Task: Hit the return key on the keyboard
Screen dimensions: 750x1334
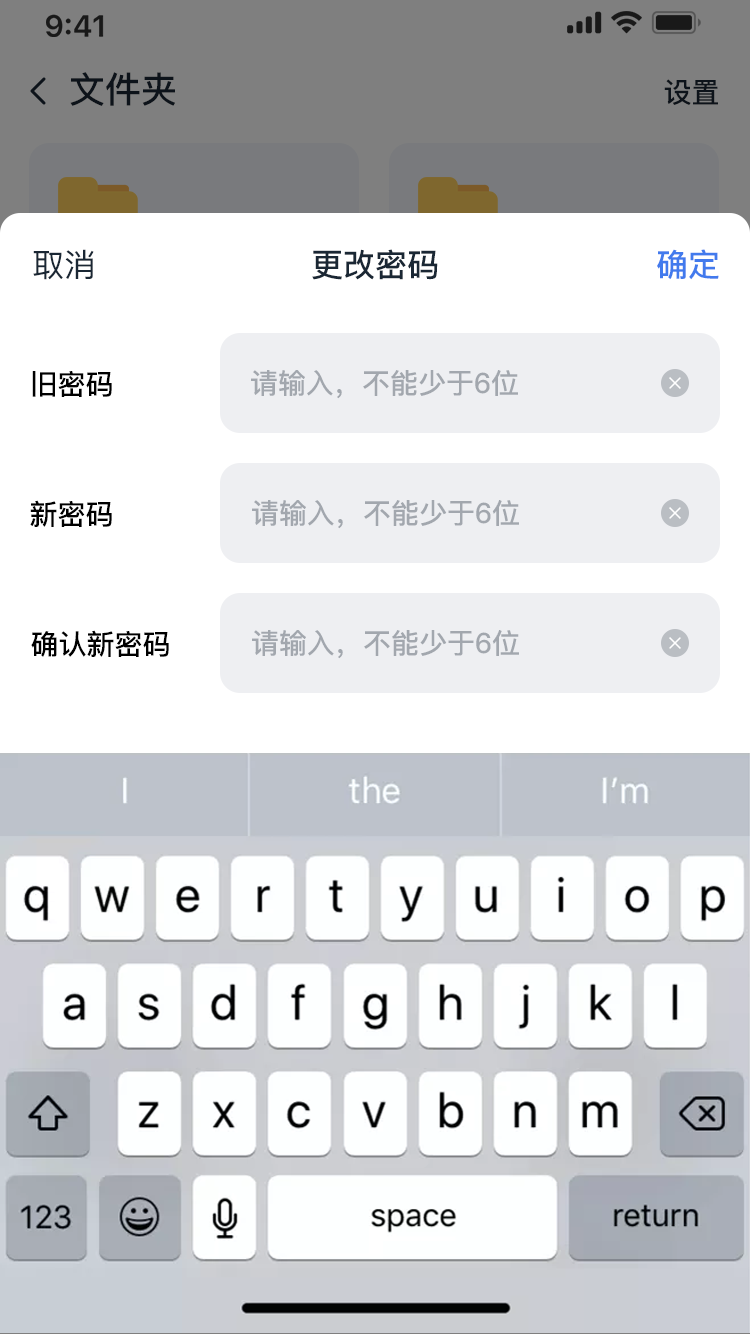Action: tap(656, 1217)
